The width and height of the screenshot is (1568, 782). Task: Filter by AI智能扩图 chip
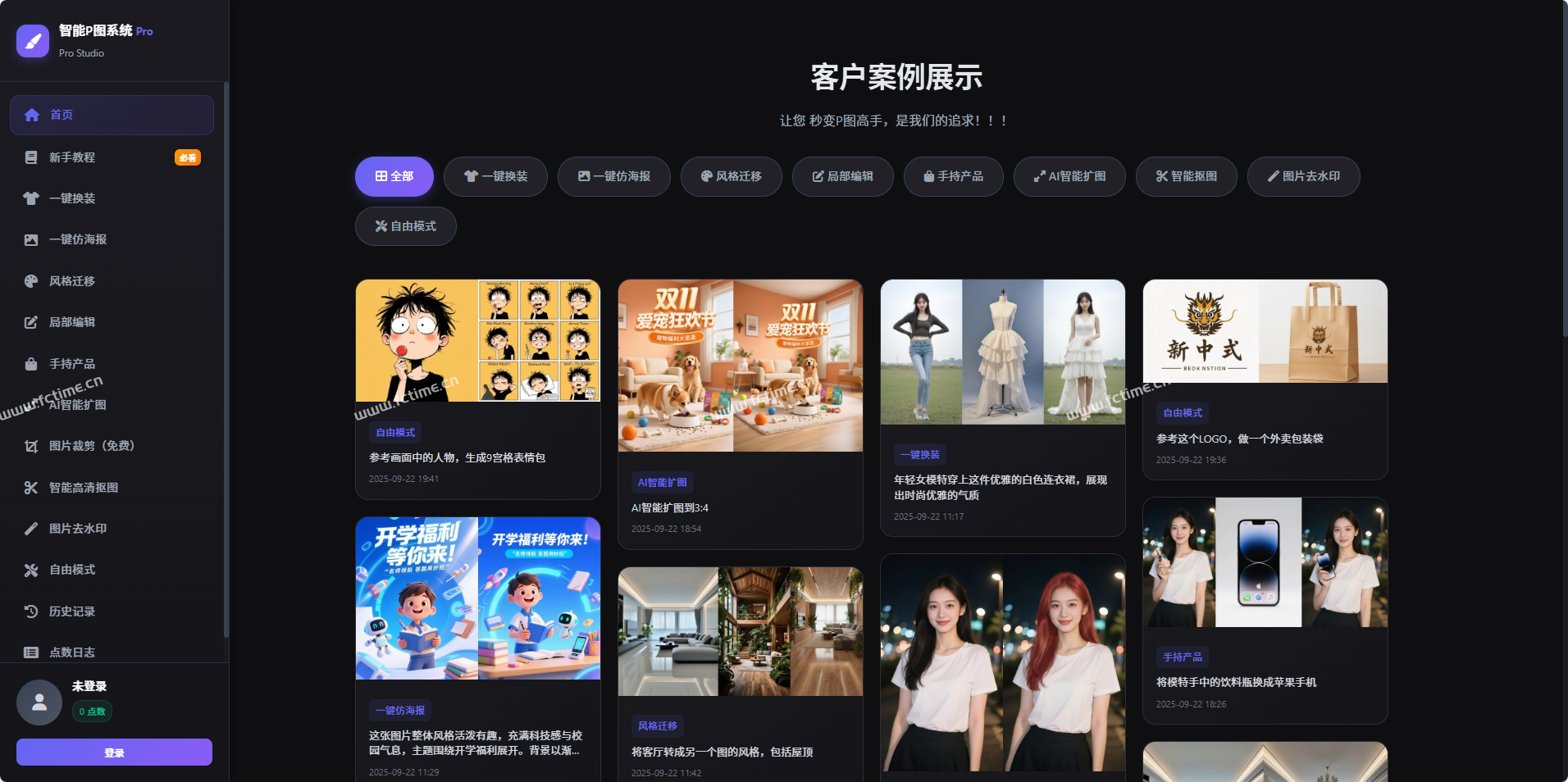pos(1069,176)
